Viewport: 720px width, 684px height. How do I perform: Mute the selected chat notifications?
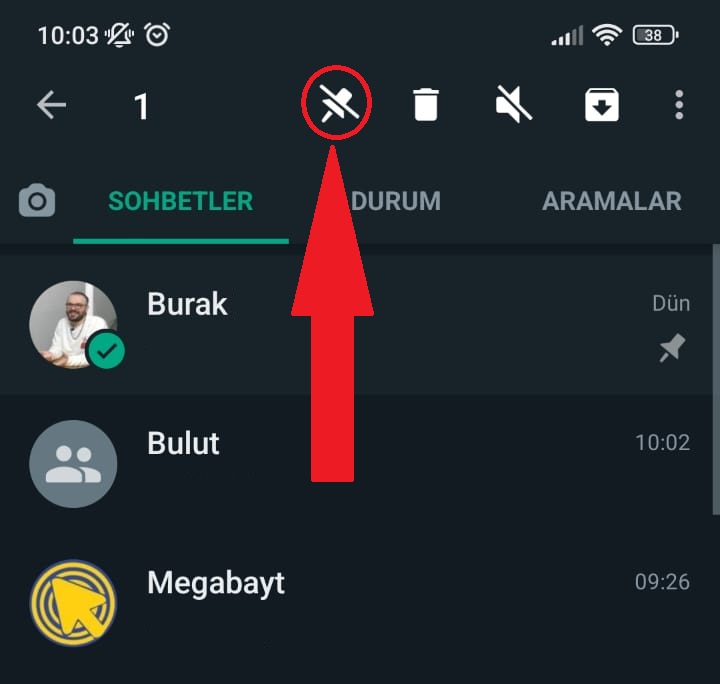click(513, 105)
